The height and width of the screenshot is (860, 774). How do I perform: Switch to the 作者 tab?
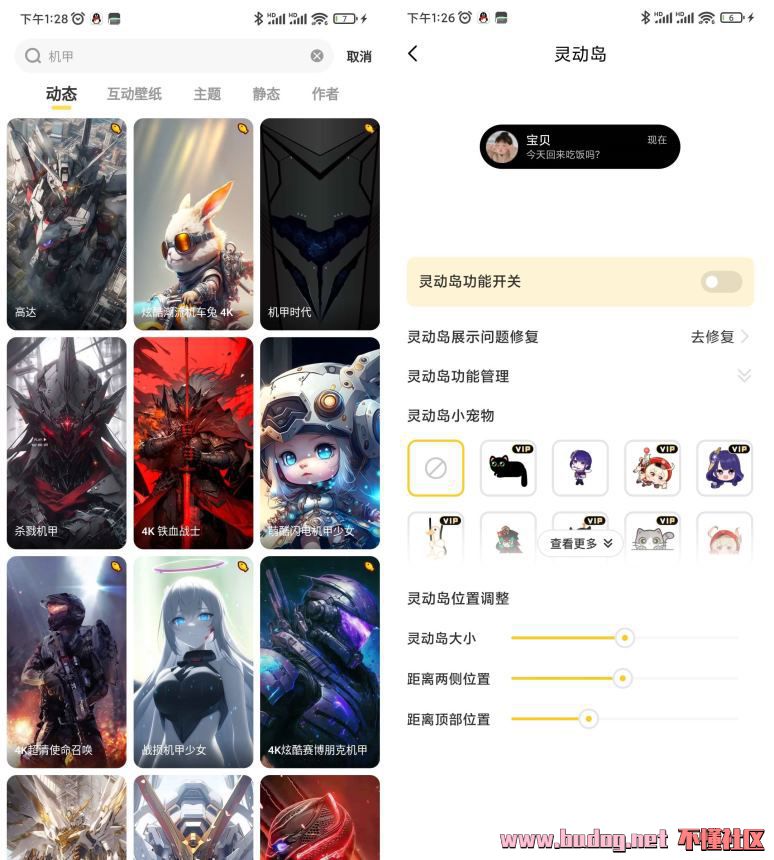pyautogui.click(x=325, y=94)
